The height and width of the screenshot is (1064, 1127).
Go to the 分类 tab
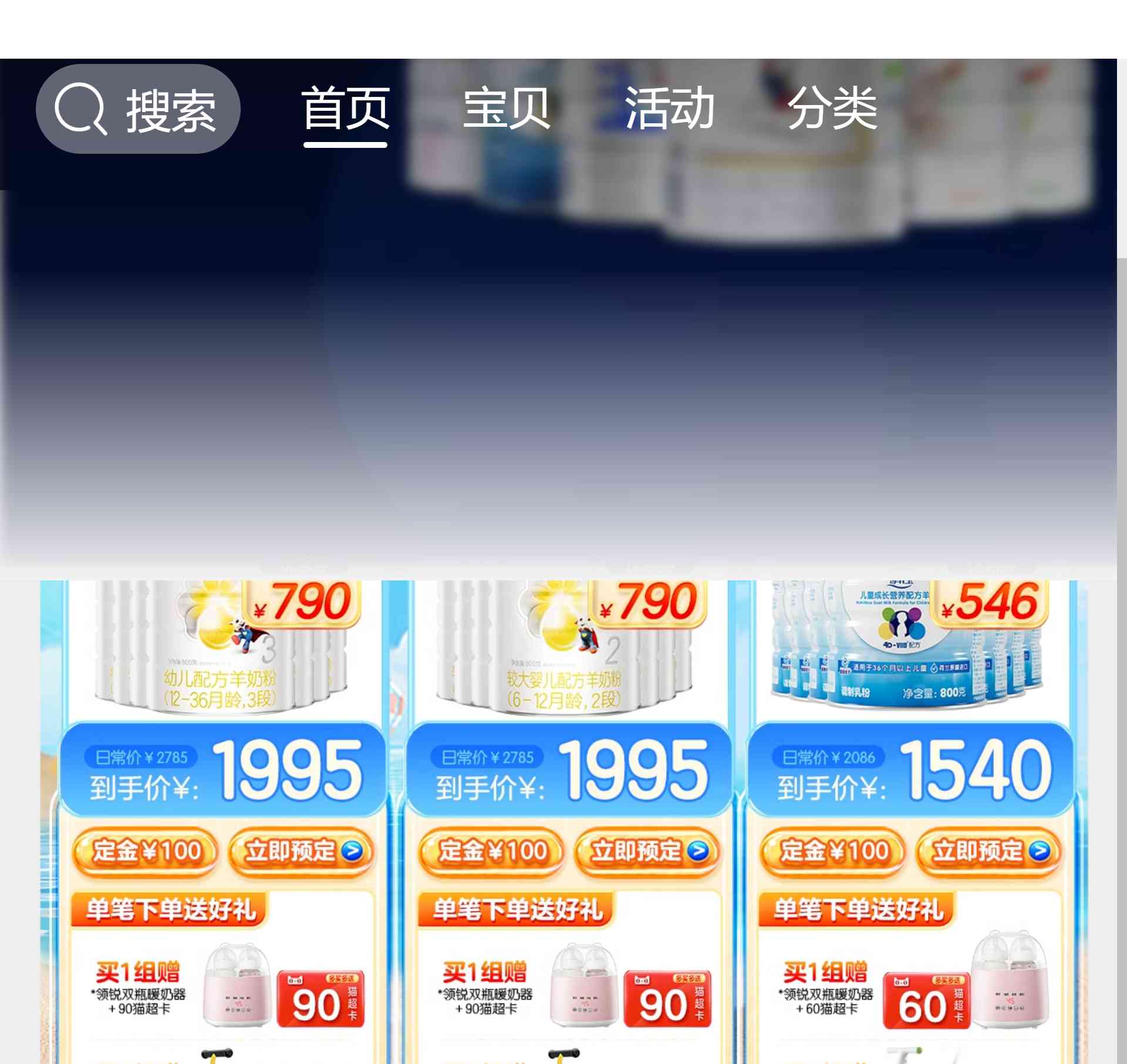click(832, 109)
